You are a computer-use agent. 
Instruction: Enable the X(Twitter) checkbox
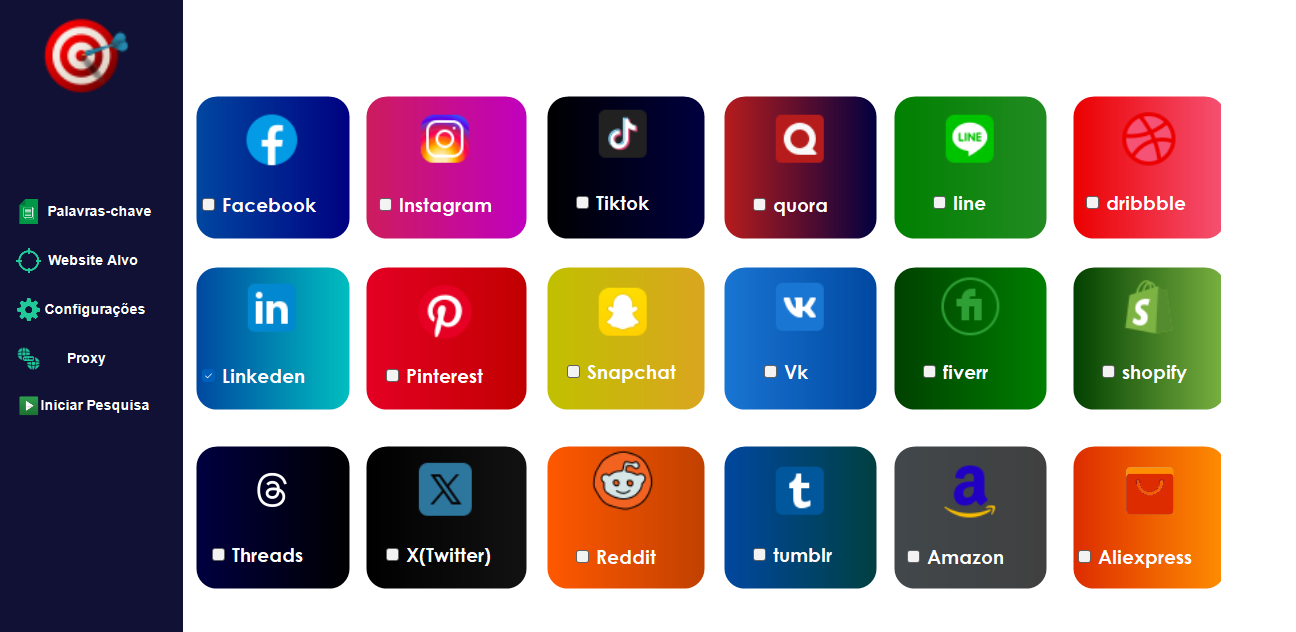point(393,554)
